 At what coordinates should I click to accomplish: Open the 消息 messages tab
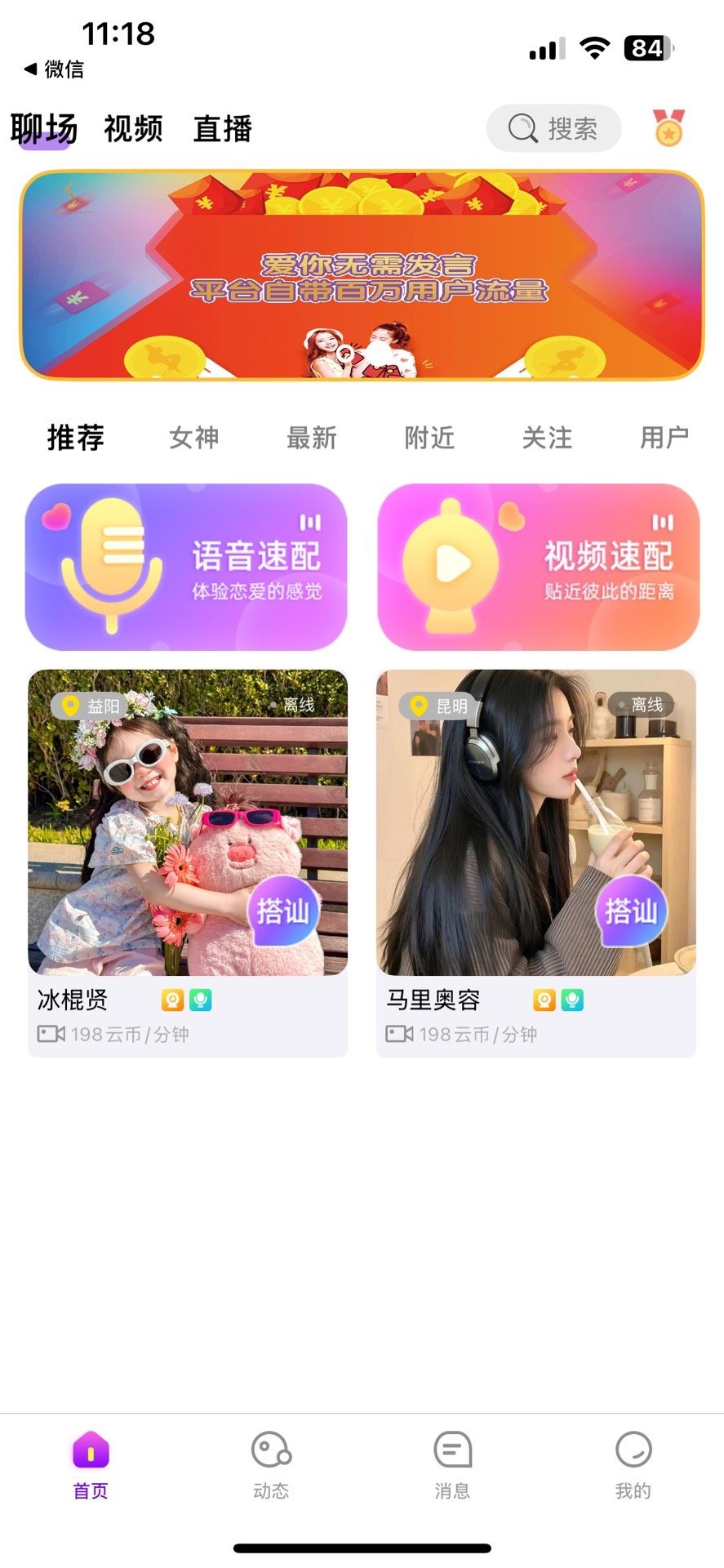(x=452, y=1465)
